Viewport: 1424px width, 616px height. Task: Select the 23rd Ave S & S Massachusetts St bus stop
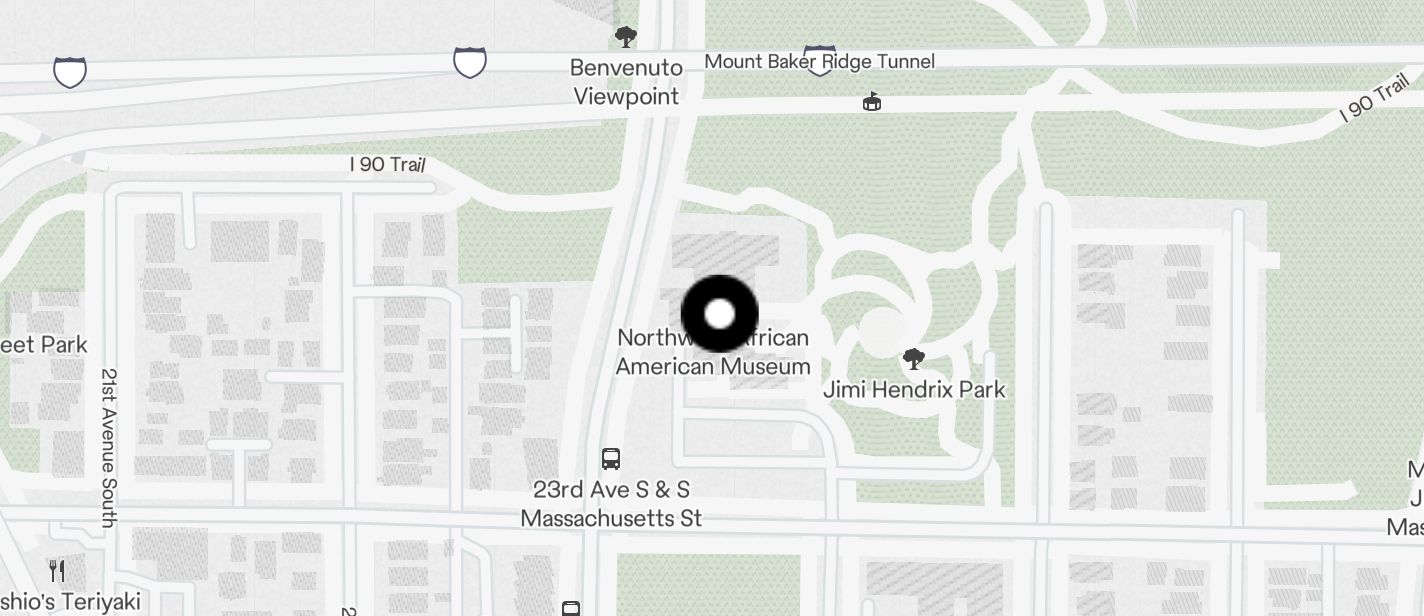coord(611,459)
